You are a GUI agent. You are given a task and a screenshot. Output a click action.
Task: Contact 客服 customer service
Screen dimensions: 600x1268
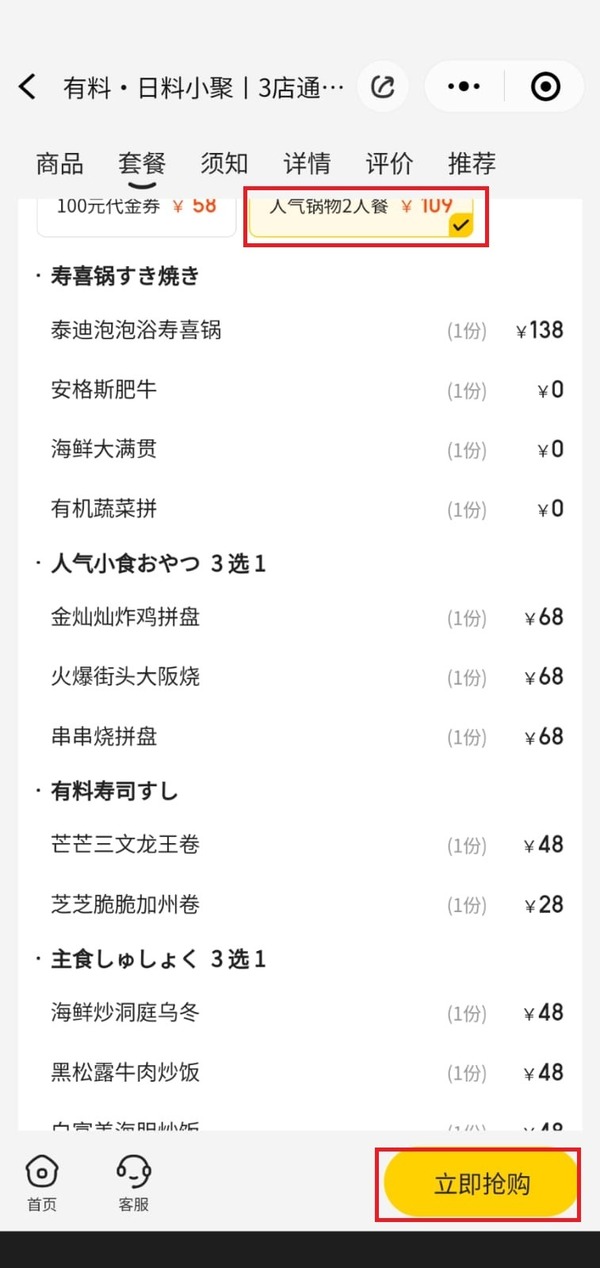(x=133, y=1182)
